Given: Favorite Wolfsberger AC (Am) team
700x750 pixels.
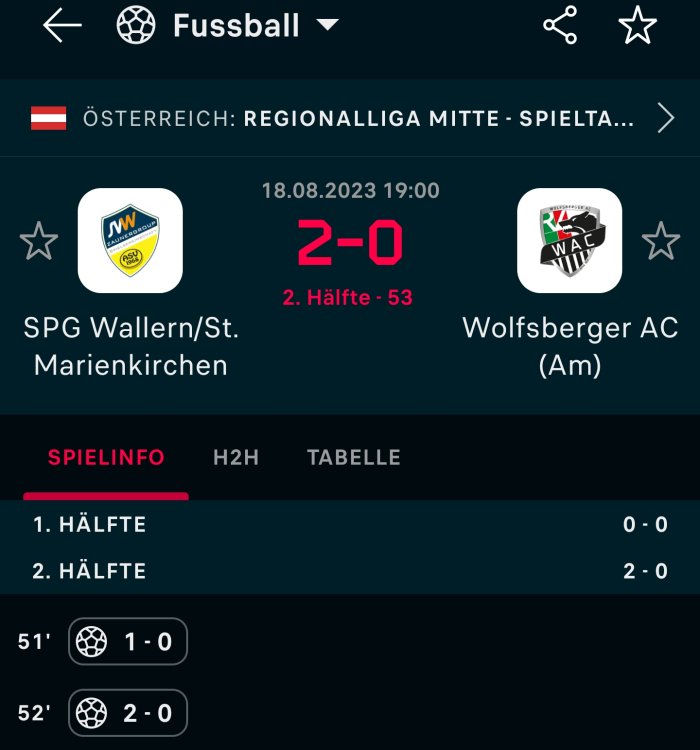Looking at the screenshot, I should pos(660,241).
